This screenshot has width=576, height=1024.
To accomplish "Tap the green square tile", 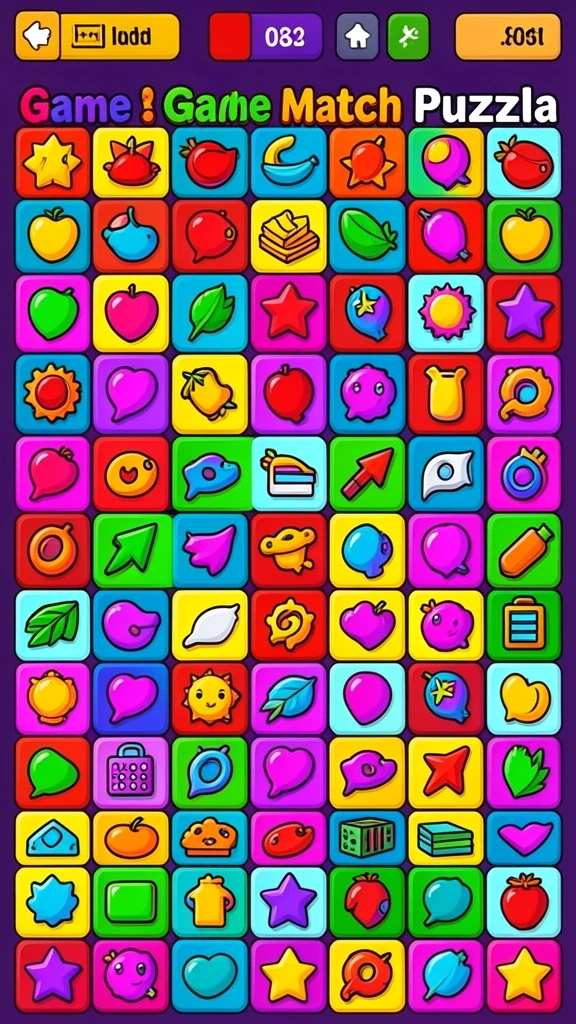I will [131, 903].
